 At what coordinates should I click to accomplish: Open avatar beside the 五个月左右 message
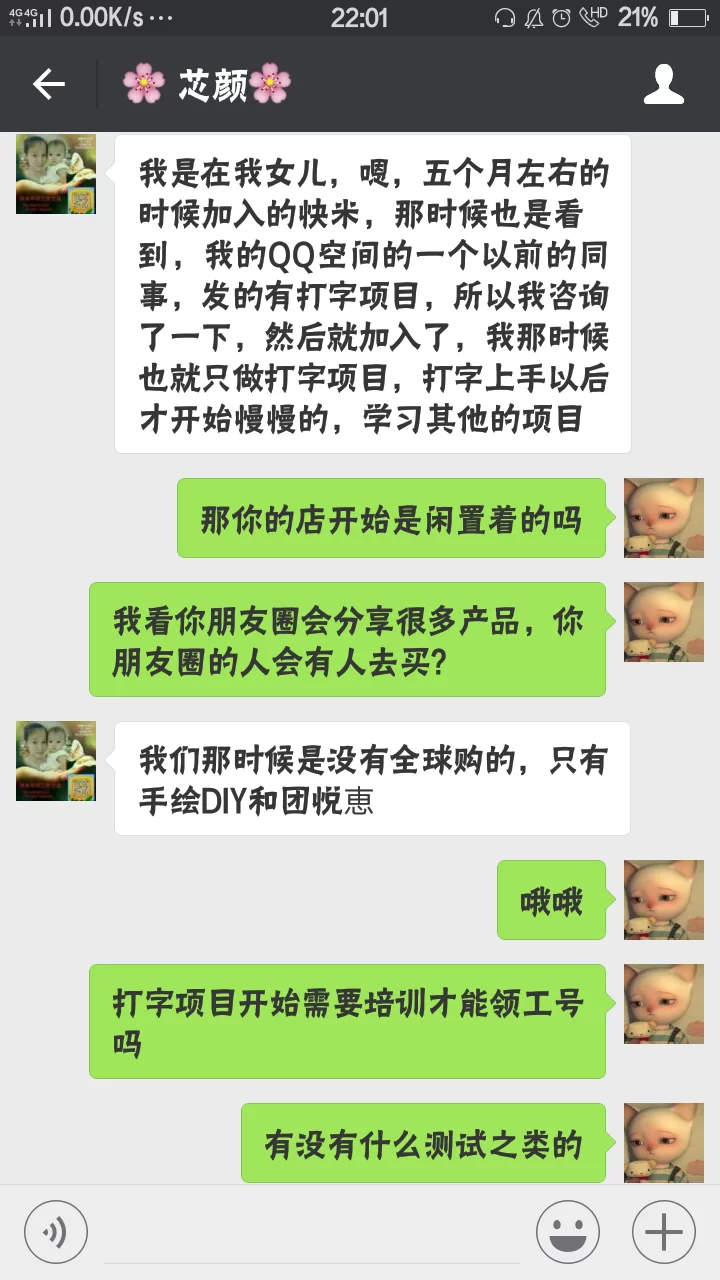click(x=56, y=174)
